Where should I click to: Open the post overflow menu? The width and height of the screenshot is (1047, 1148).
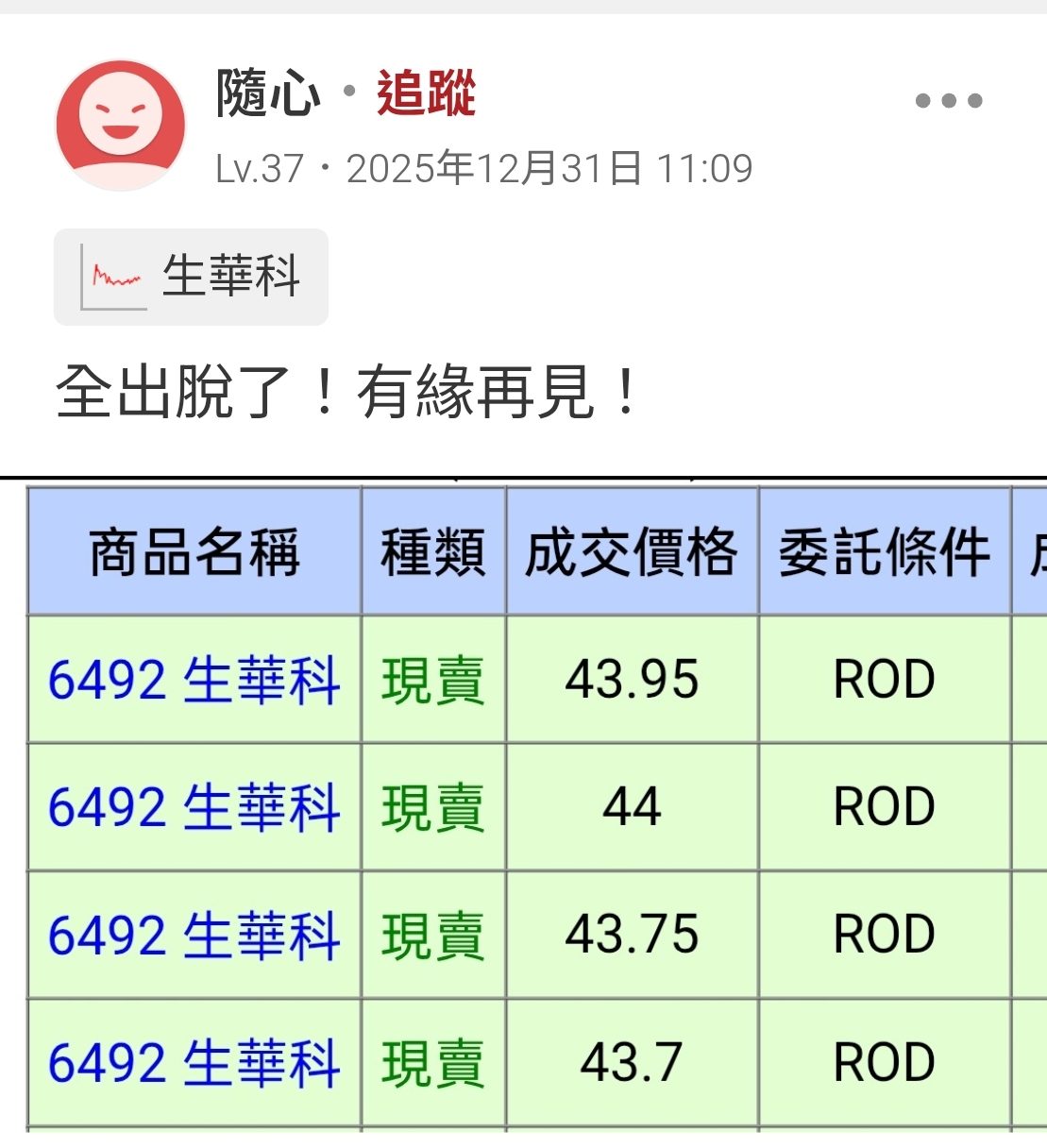click(948, 101)
